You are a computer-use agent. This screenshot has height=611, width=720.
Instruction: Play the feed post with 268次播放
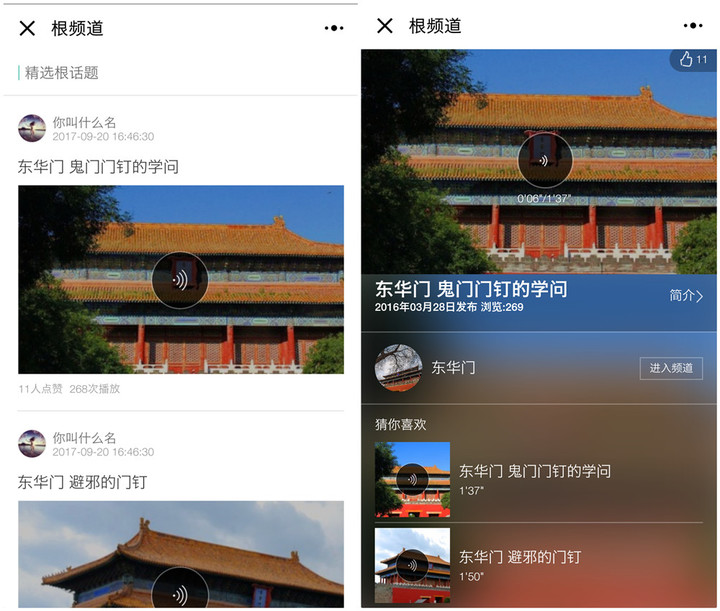[180, 280]
